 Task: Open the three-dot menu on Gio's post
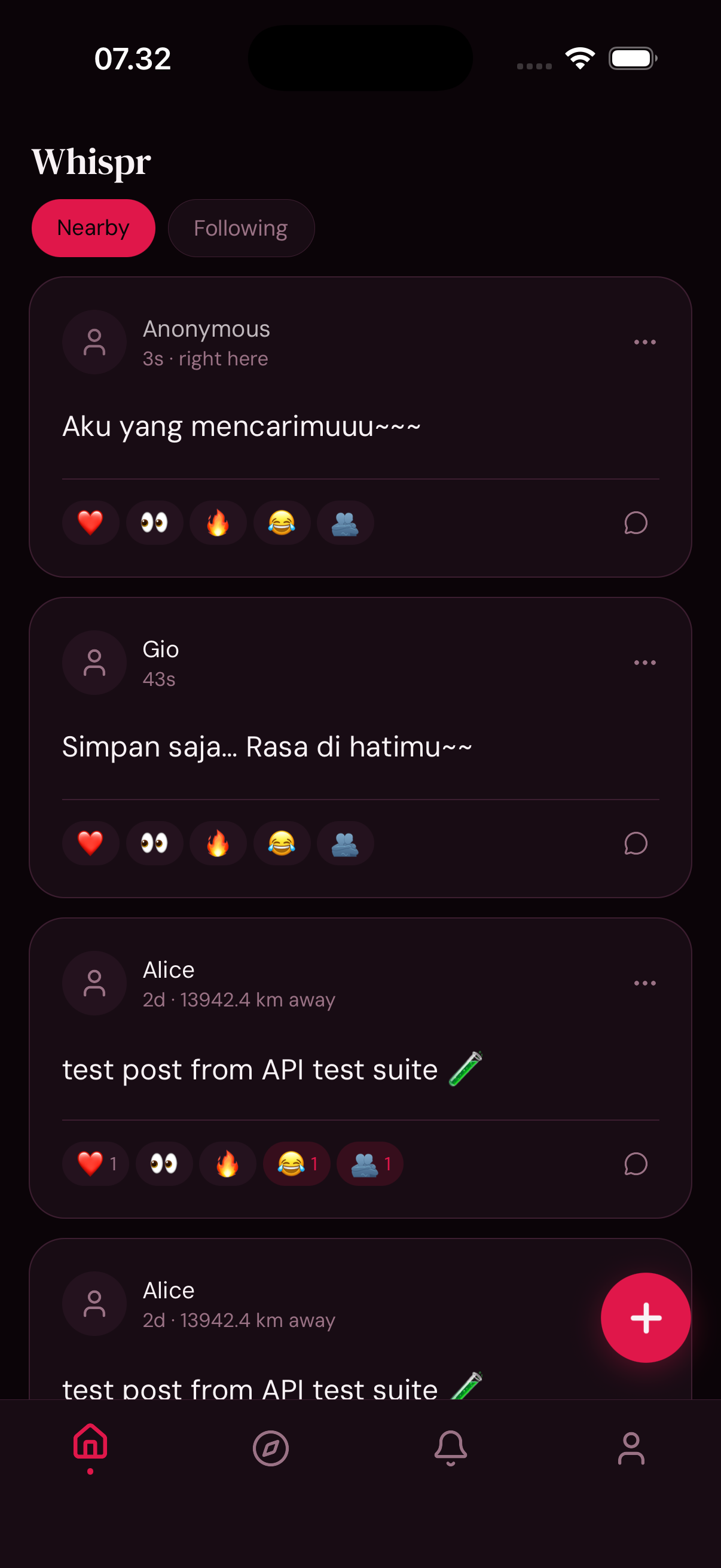[x=644, y=662]
